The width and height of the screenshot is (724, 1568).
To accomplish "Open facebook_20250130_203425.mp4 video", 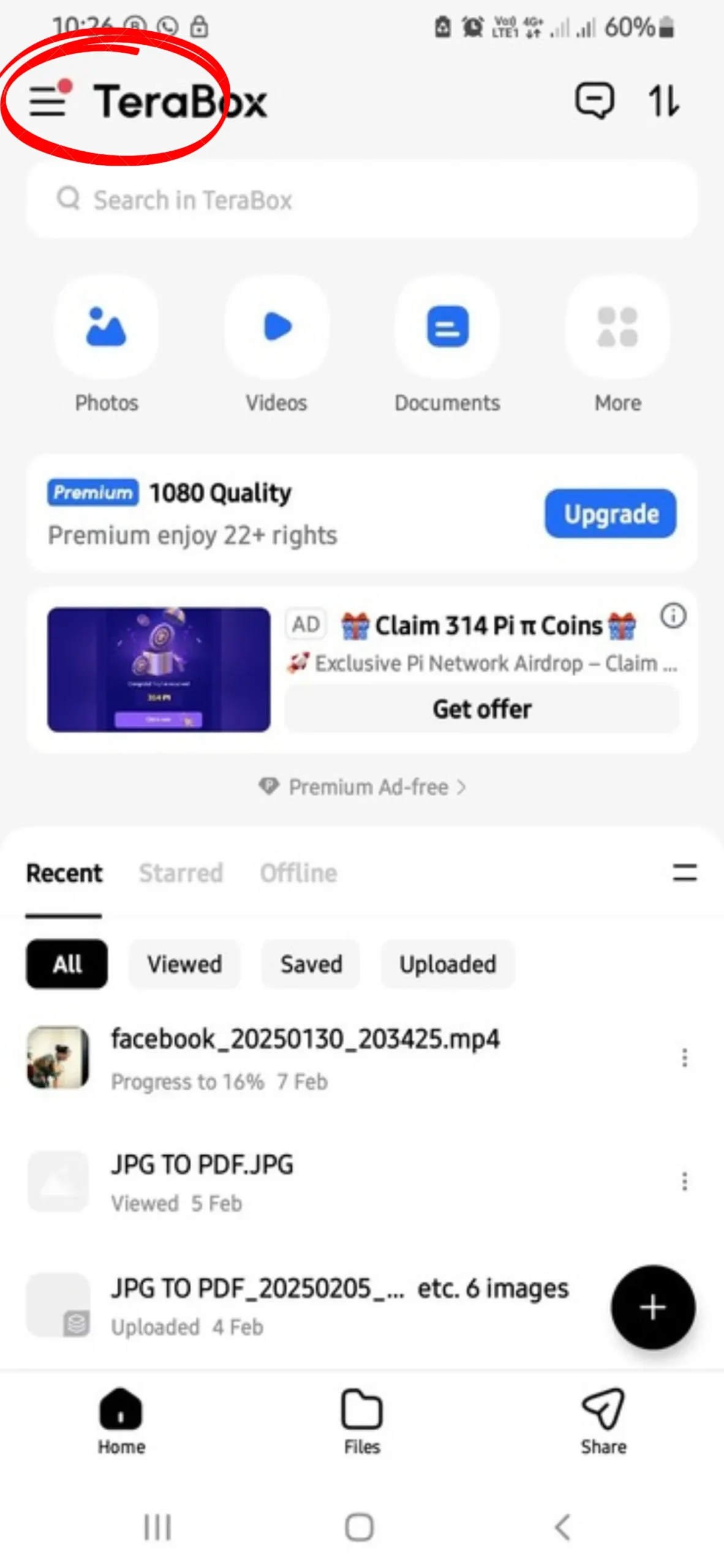I will tap(304, 1057).
